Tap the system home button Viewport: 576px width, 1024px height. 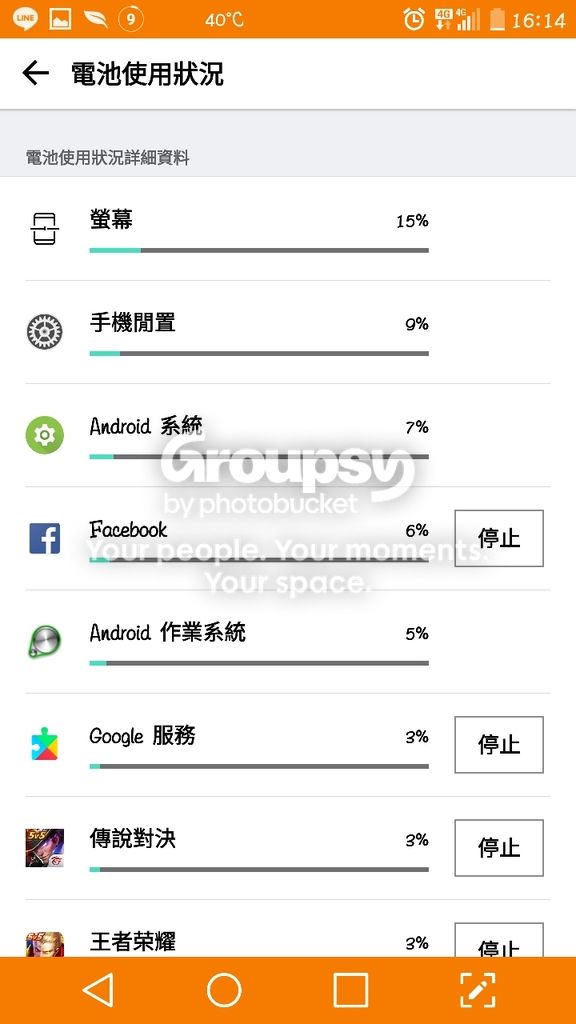click(x=224, y=990)
